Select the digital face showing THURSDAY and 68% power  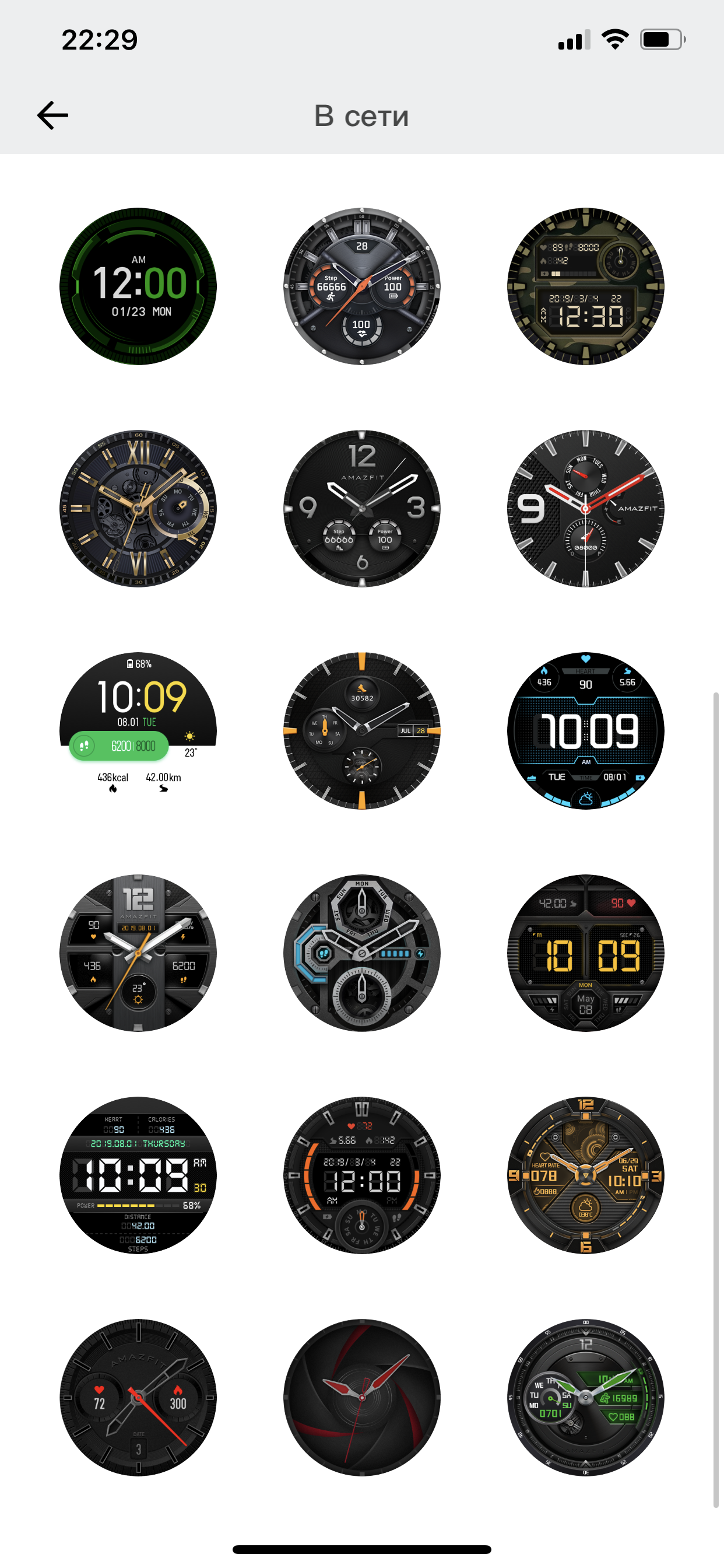[x=138, y=1175]
